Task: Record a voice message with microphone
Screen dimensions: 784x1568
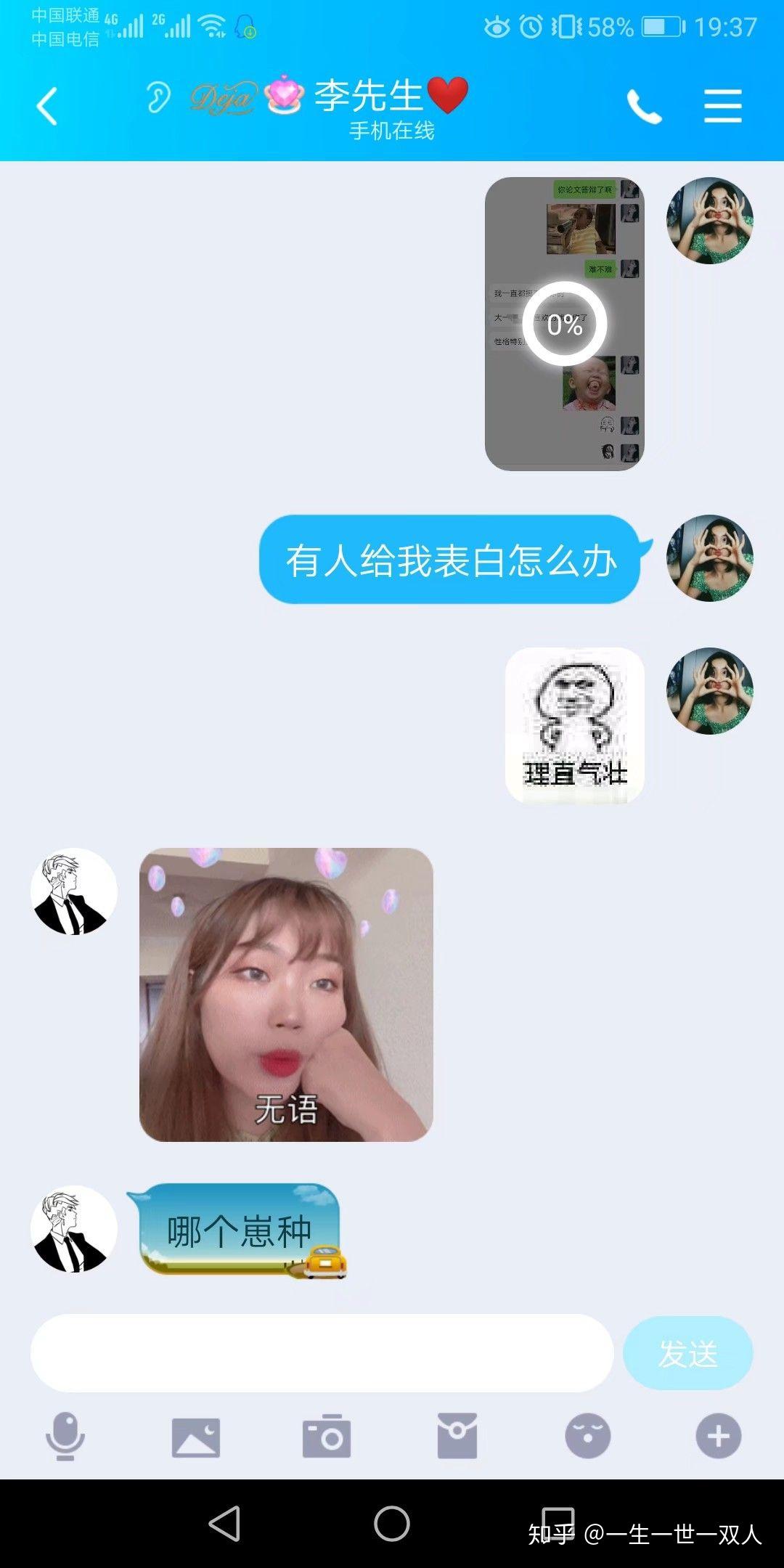Action: click(65, 1436)
